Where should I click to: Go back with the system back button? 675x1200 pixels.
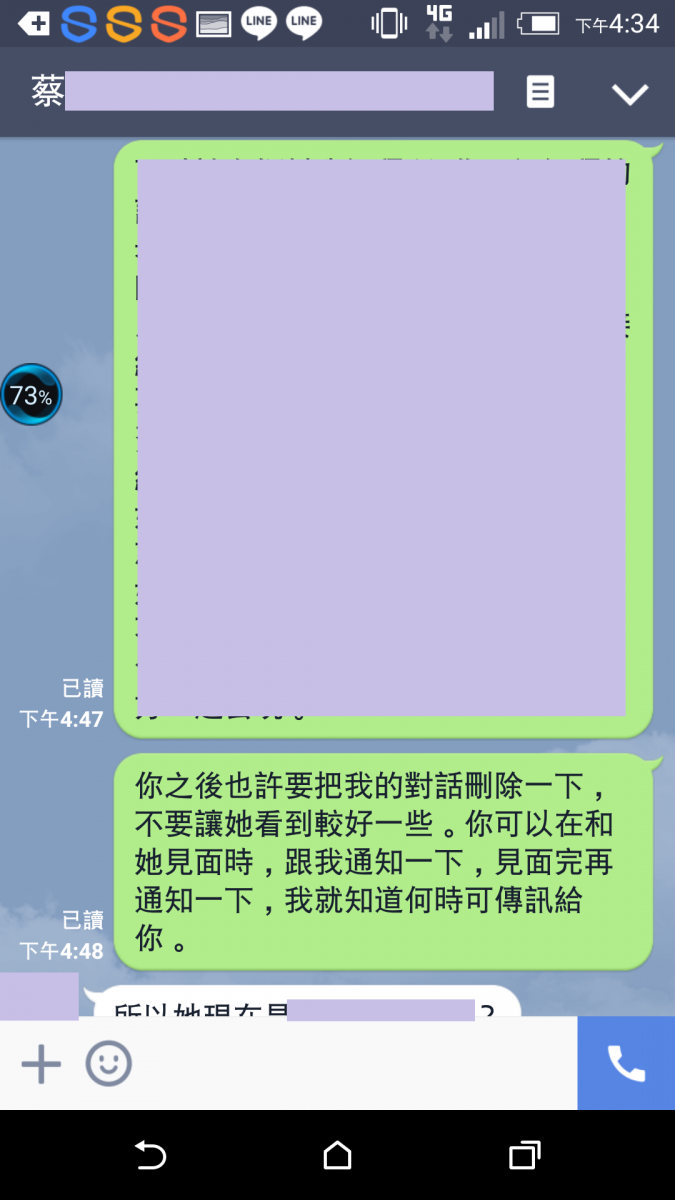point(150,1156)
